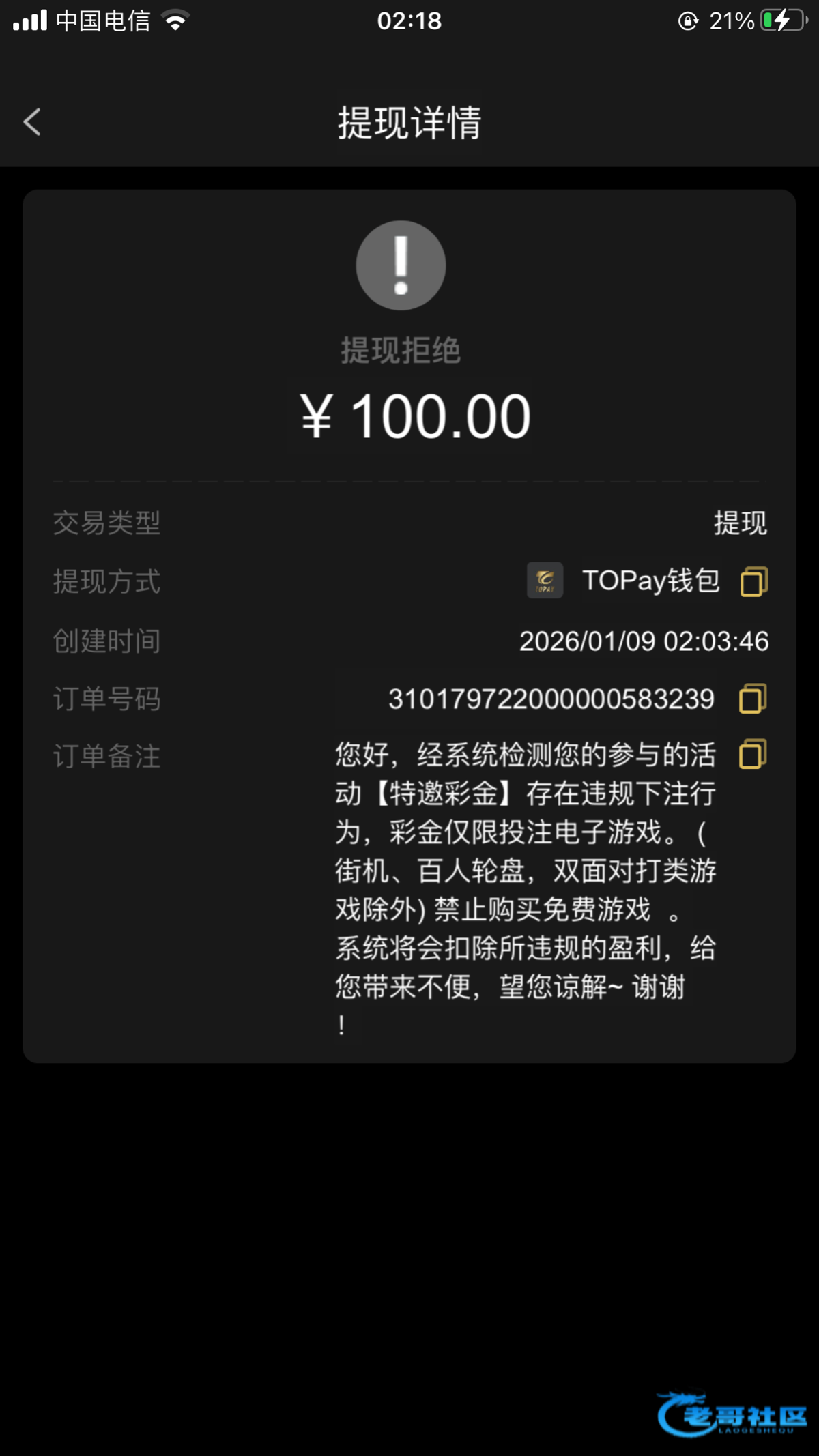
Task: Copy the TOPay wallet withdrawal method
Action: (x=753, y=582)
